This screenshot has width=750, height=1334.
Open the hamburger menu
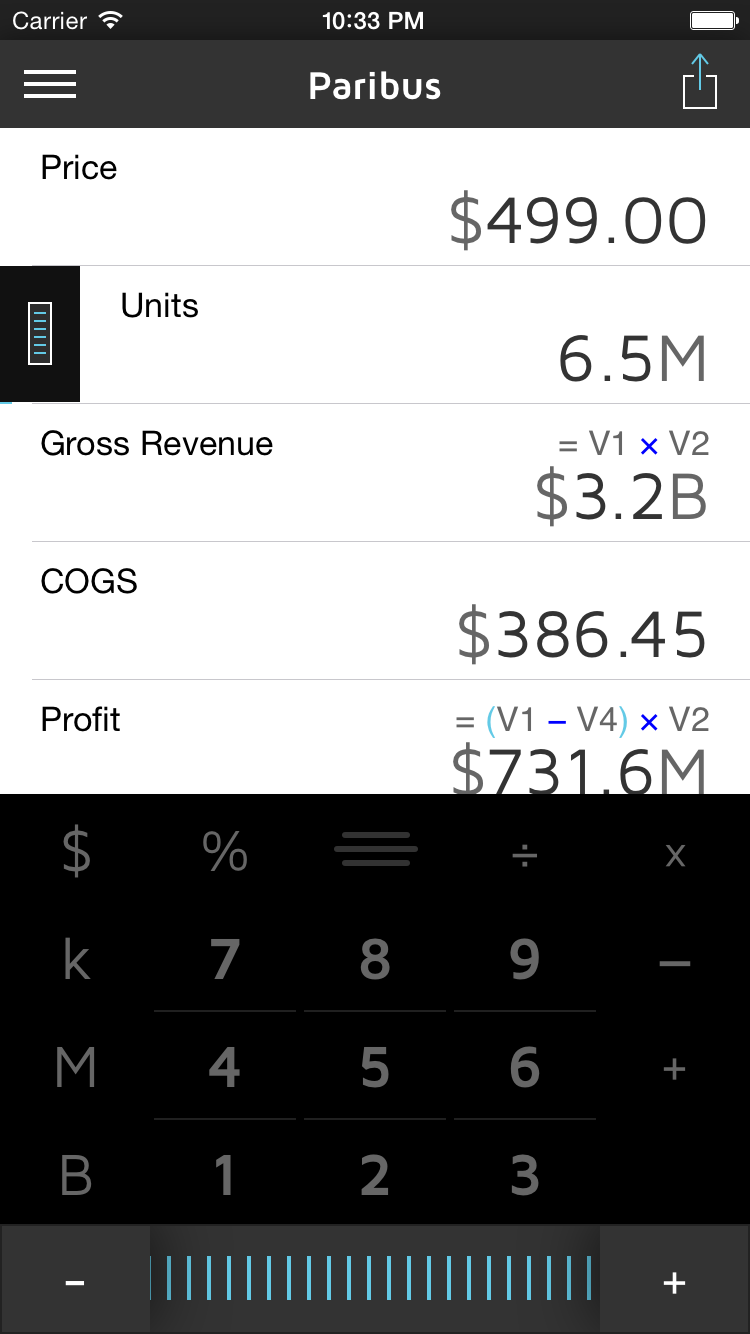click(x=50, y=85)
